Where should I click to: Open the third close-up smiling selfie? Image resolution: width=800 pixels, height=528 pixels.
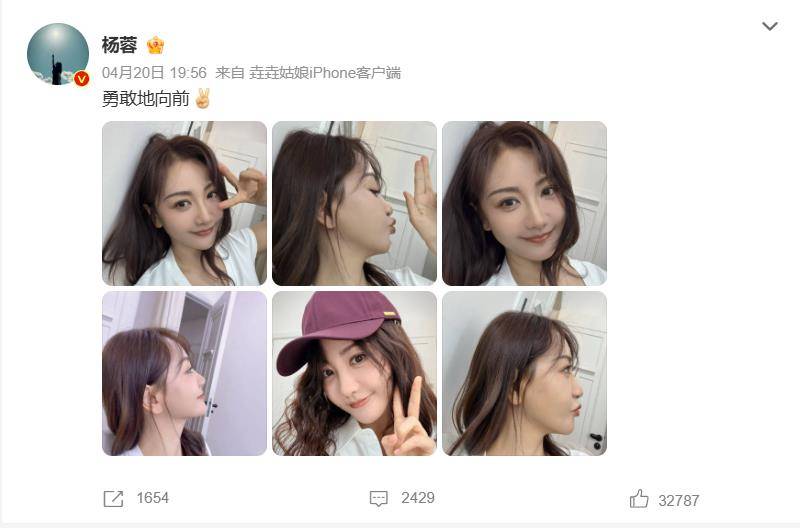coord(524,203)
